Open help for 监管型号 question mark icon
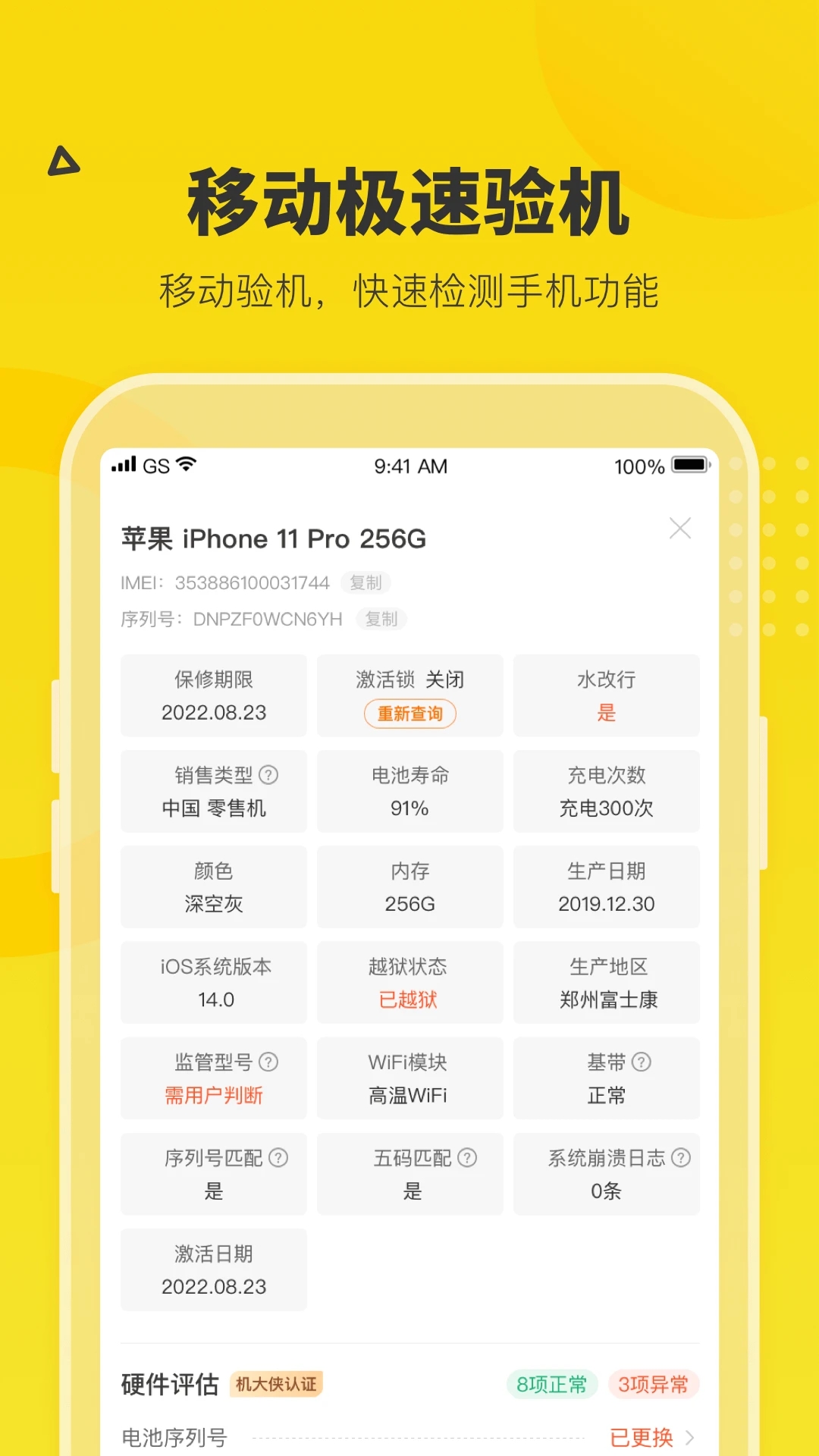The width and height of the screenshot is (819, 1456). pyautogui.click(x=269, y=1062)
